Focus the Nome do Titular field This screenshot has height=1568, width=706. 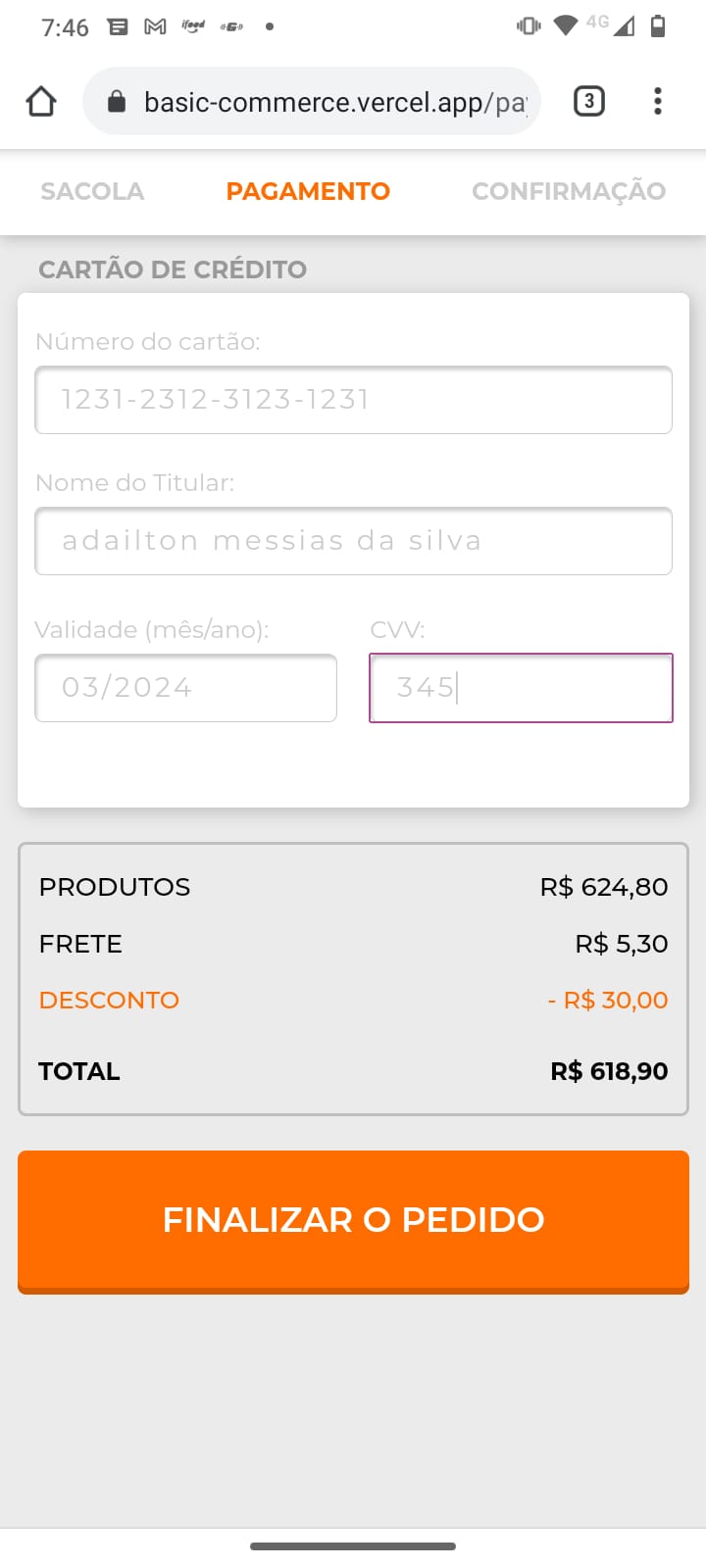pos(353,541)
